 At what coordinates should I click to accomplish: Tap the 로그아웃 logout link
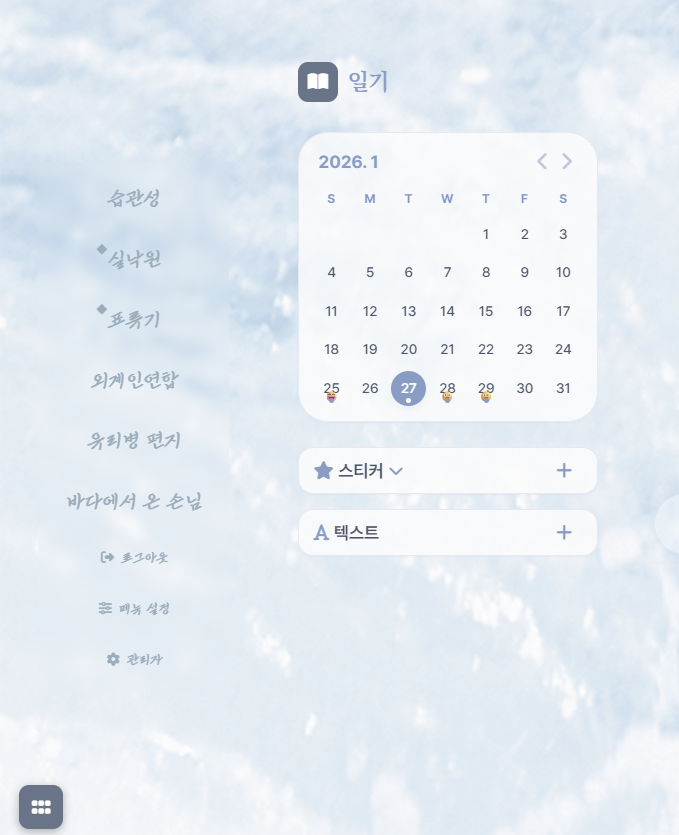134,557
